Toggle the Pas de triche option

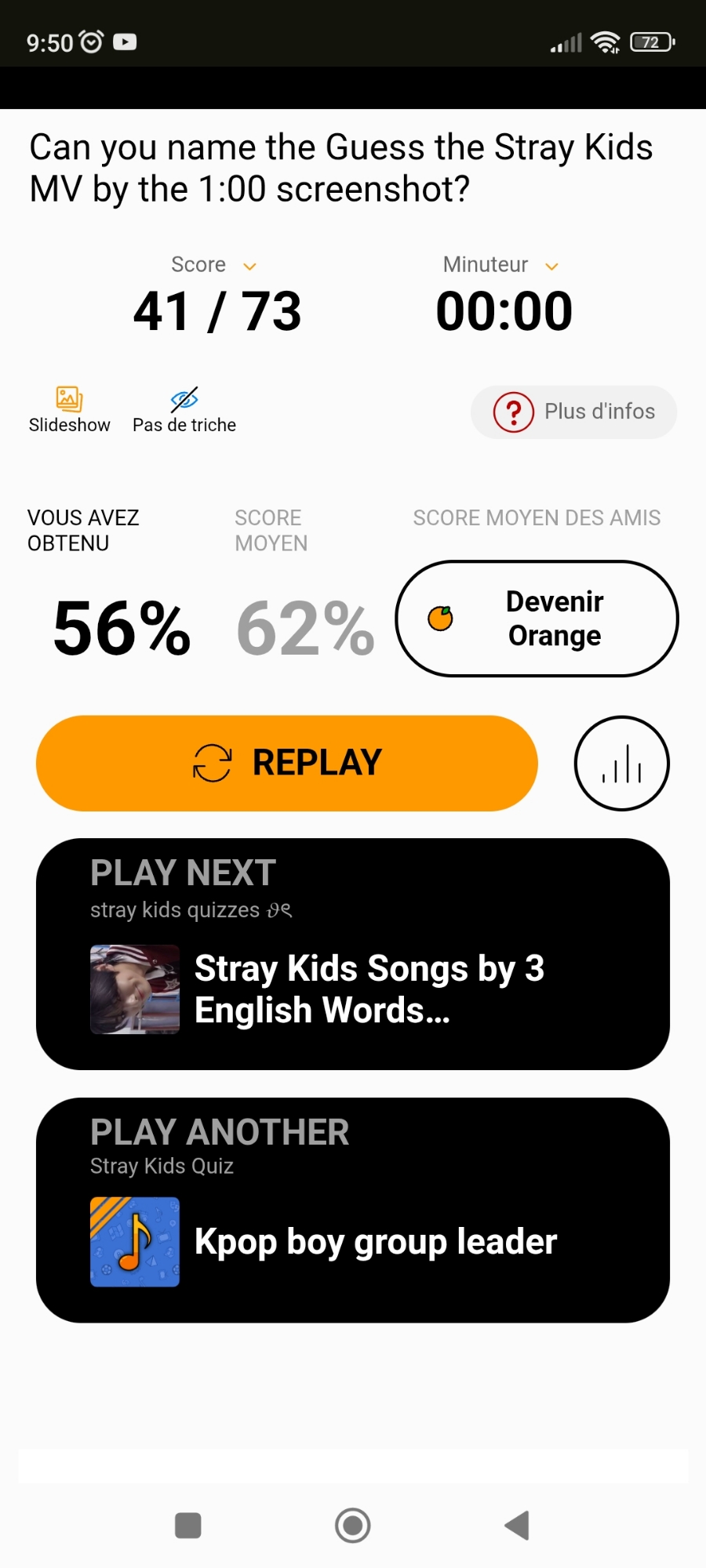184,410
